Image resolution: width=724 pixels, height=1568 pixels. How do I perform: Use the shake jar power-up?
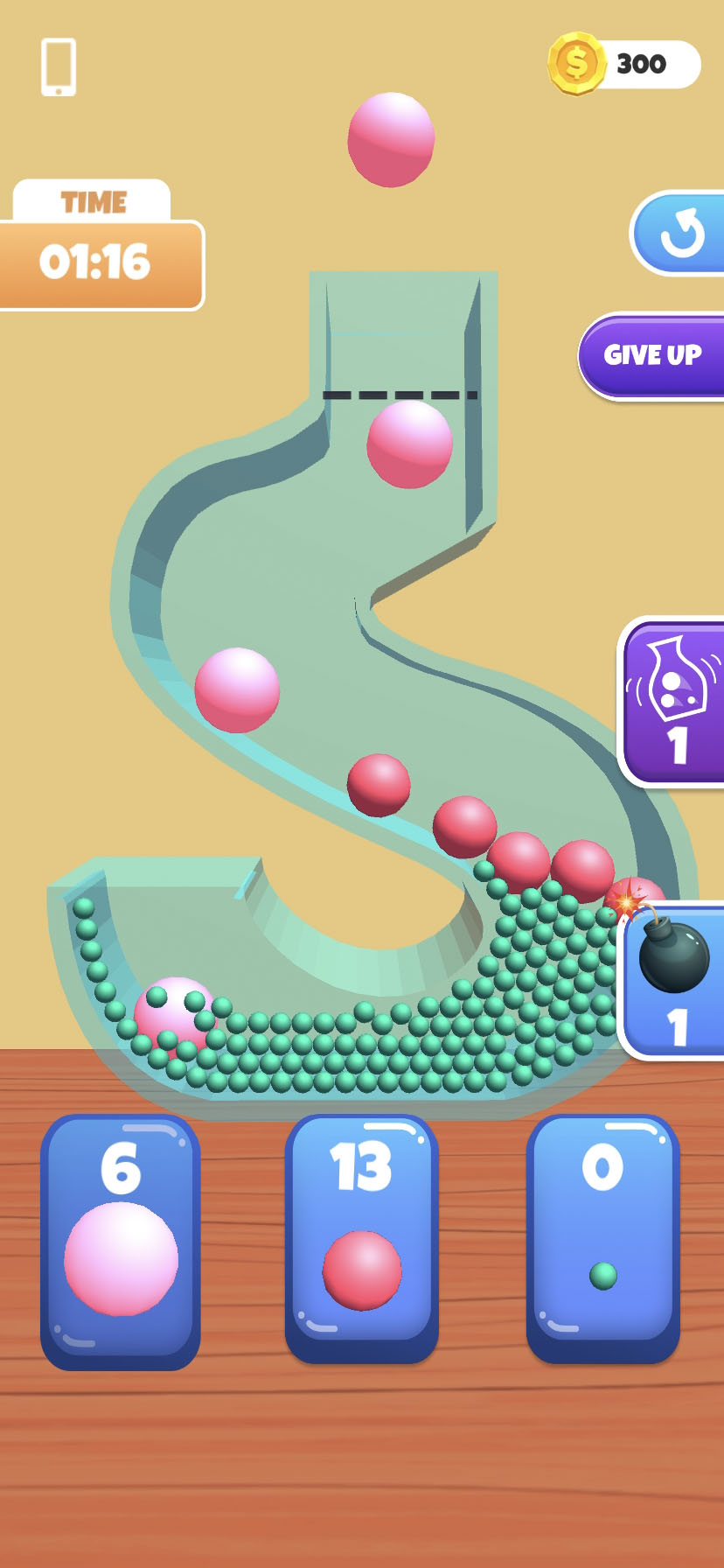coord(672,702)
